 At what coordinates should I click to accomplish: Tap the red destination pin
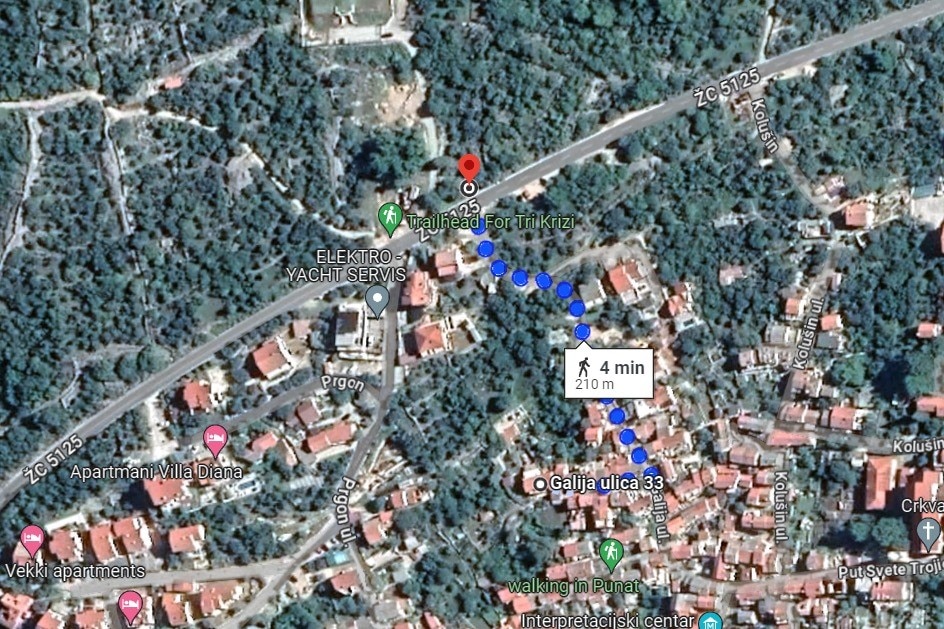pyautogui.click(x=469, y=168)
